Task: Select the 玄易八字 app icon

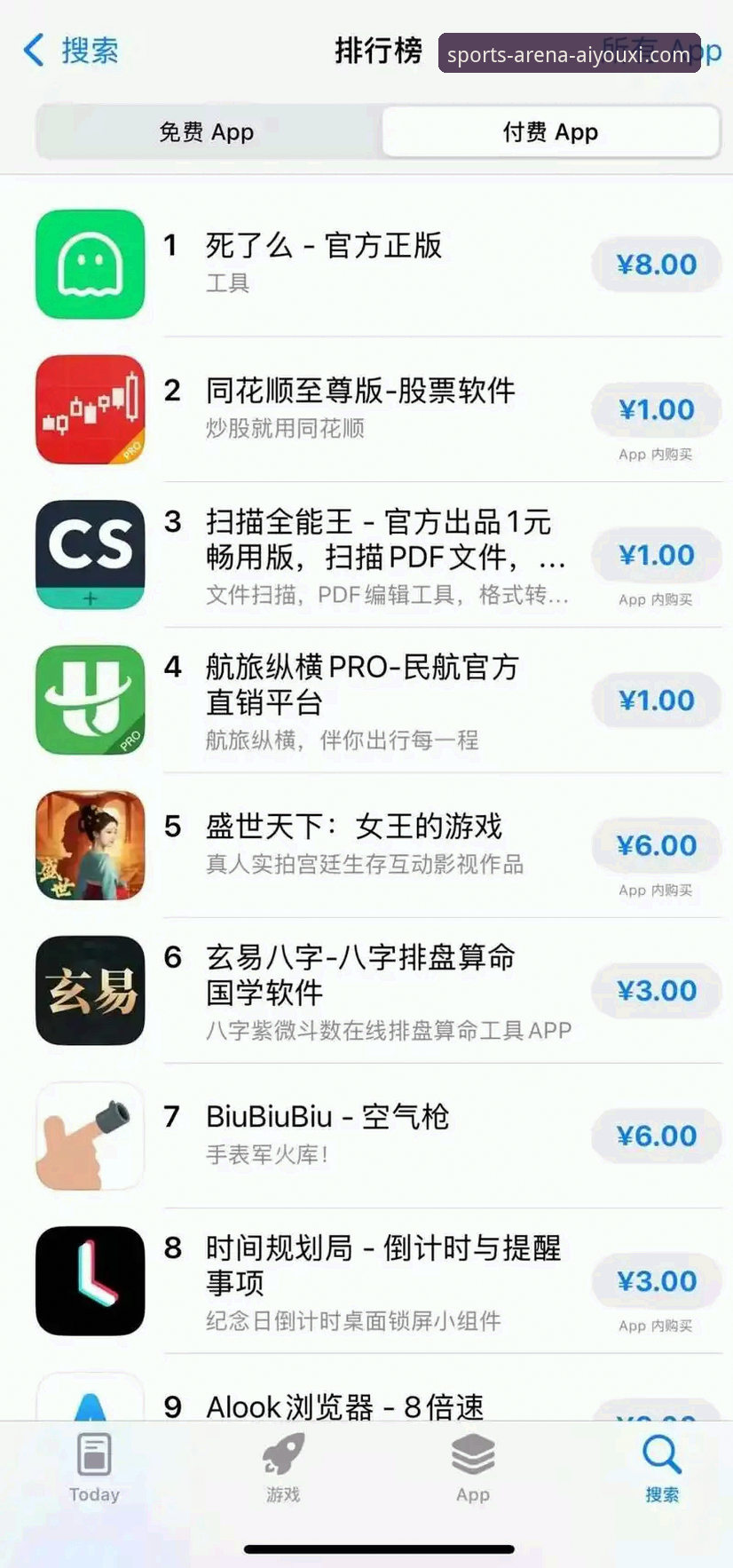Action: [x=88, y=990]
